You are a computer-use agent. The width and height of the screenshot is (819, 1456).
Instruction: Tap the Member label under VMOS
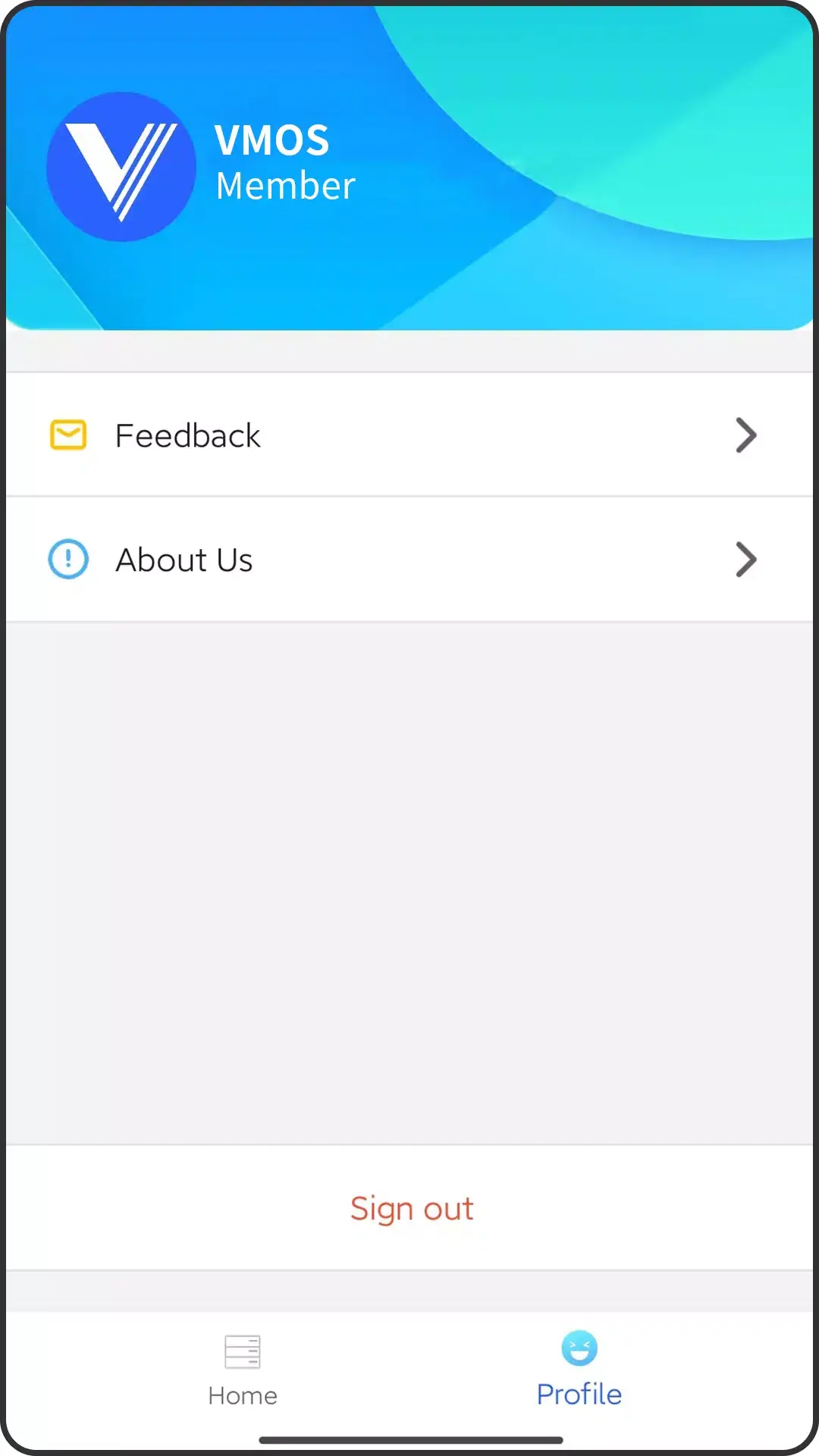tap(285, 184)
